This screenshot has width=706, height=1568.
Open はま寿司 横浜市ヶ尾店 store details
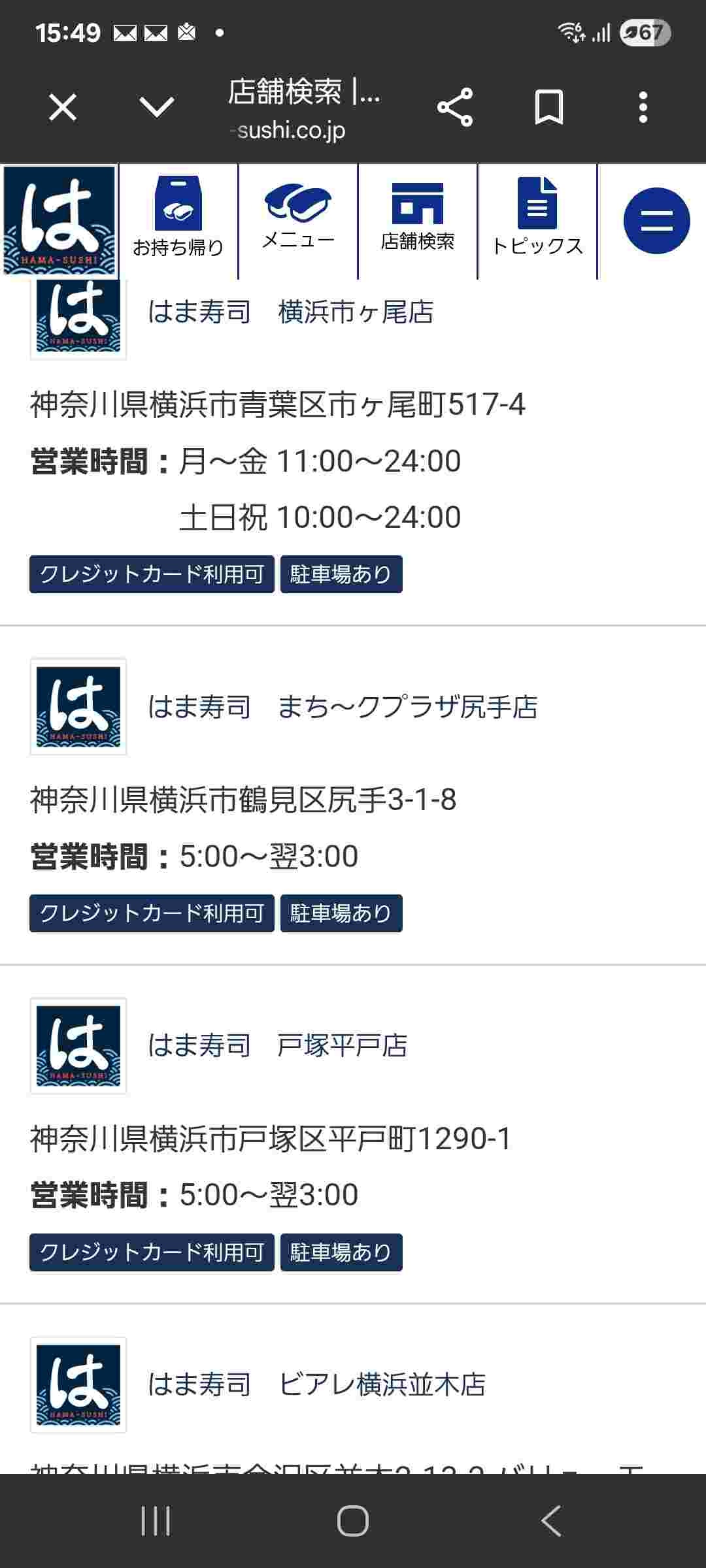pyautogui.click(x=290, y=312)
